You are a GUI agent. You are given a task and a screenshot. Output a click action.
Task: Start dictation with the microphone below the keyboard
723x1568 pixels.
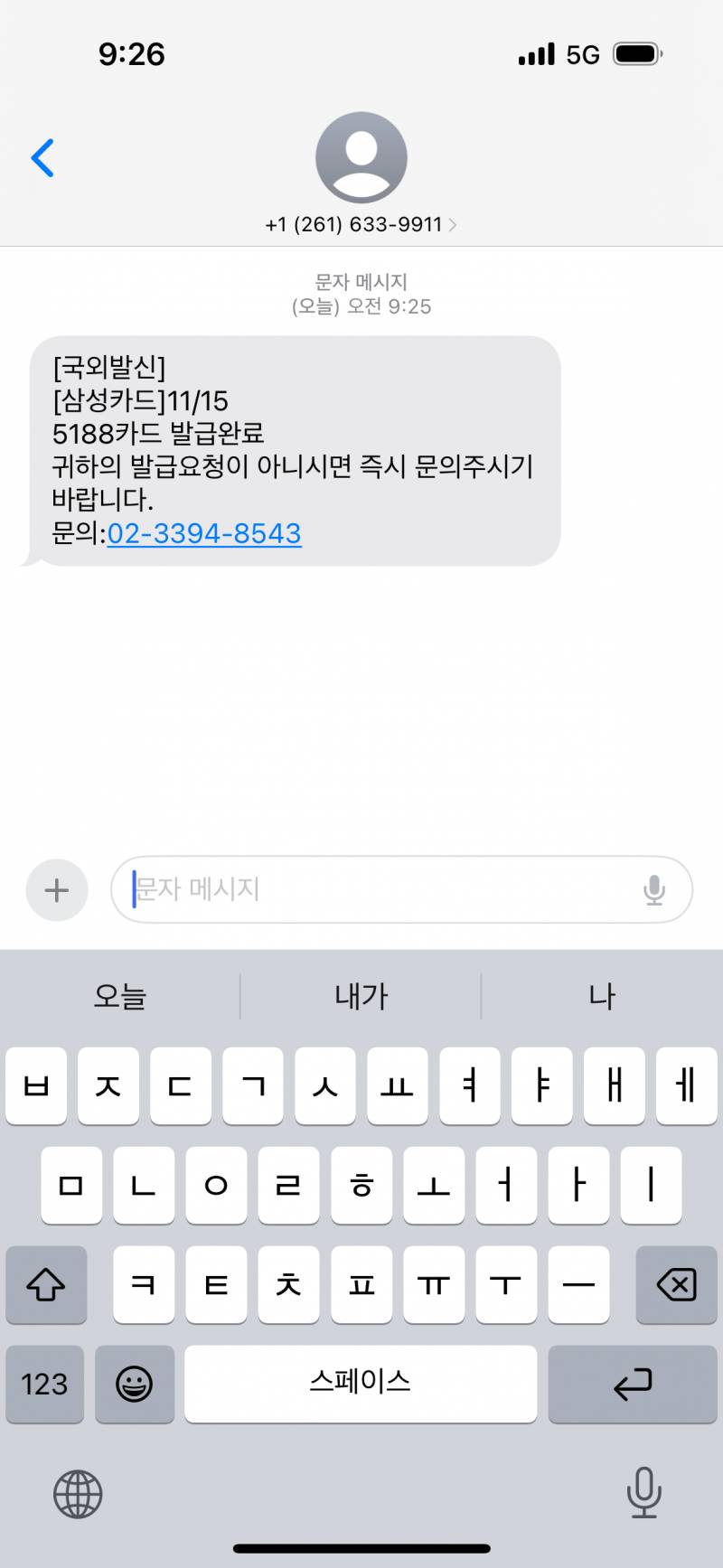click(x=644, y=1493)
